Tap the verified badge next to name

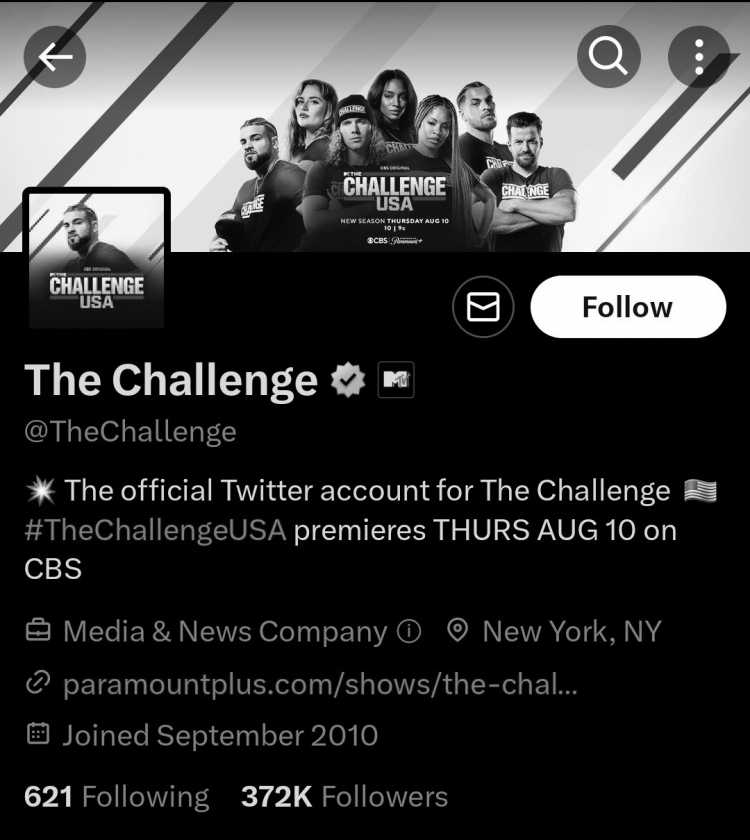[347, 381]
